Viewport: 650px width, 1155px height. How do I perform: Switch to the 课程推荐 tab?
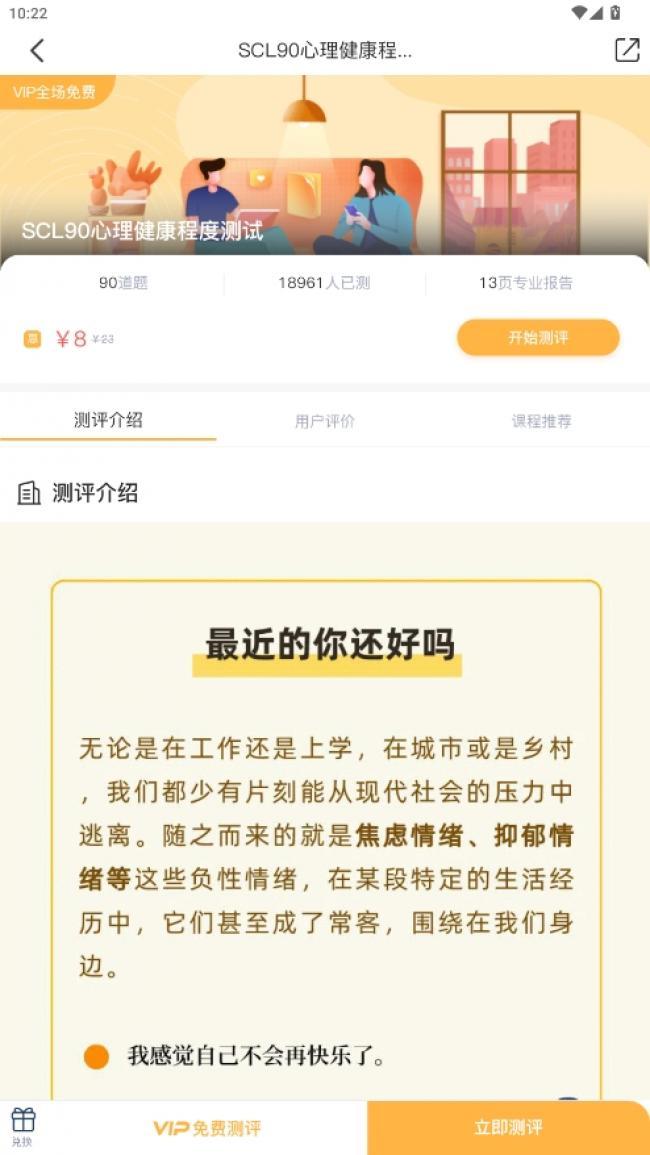coord(541,421)
